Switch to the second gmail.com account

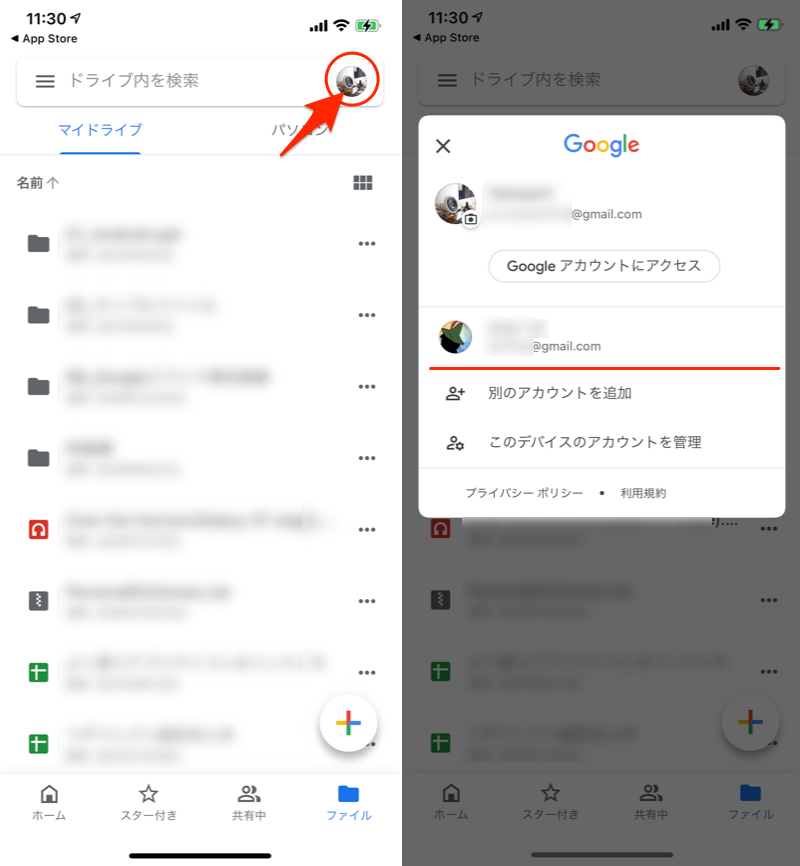(x=600, y=338)
